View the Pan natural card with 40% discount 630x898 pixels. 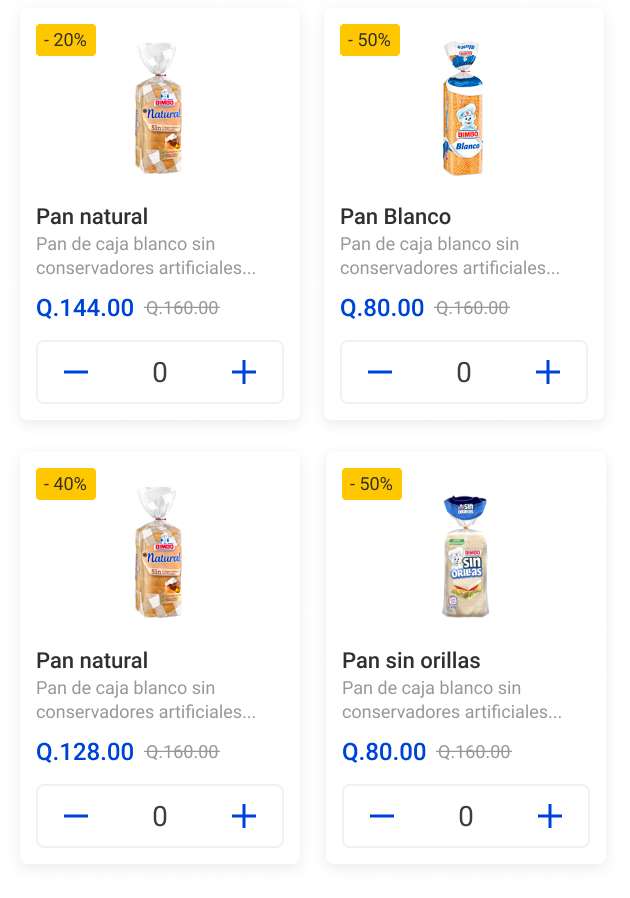(x=159, y=556)
